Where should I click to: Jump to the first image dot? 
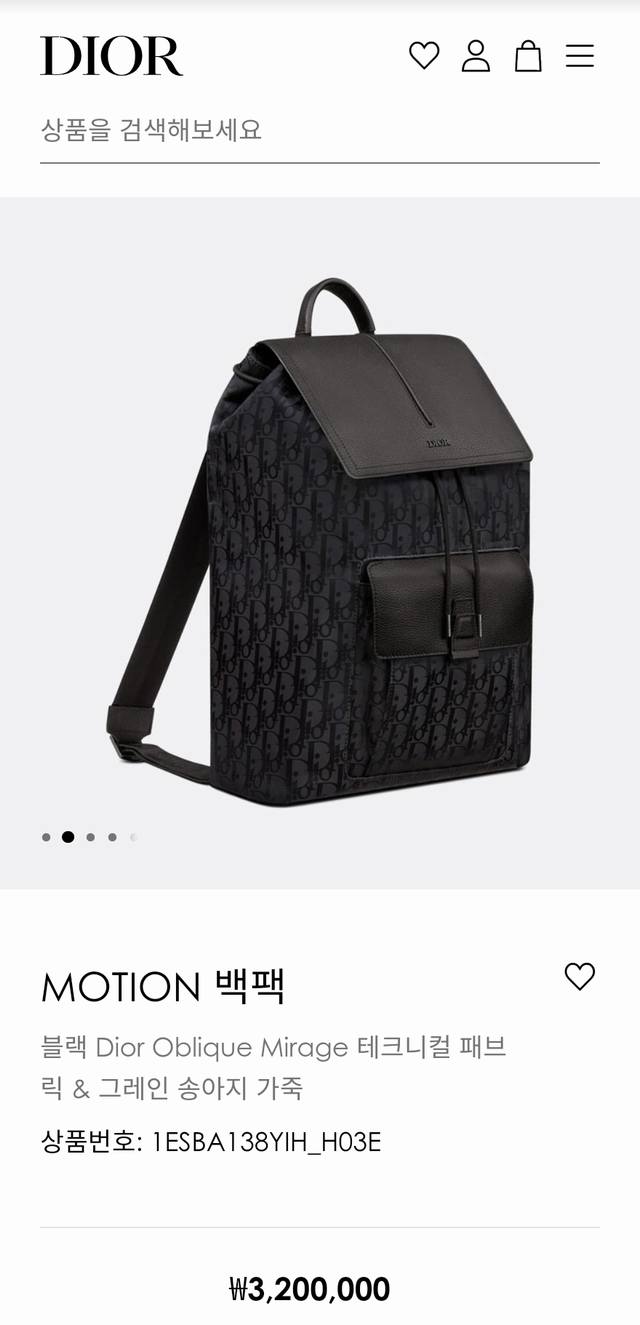(46, 837)
